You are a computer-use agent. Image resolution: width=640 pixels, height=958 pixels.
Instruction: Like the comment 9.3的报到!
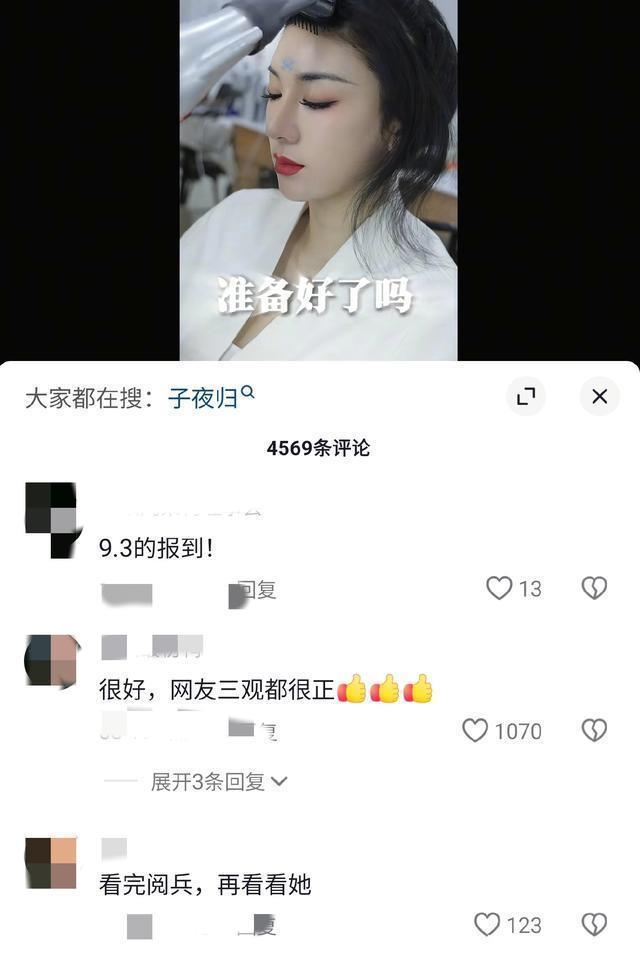tap(499, 588)
